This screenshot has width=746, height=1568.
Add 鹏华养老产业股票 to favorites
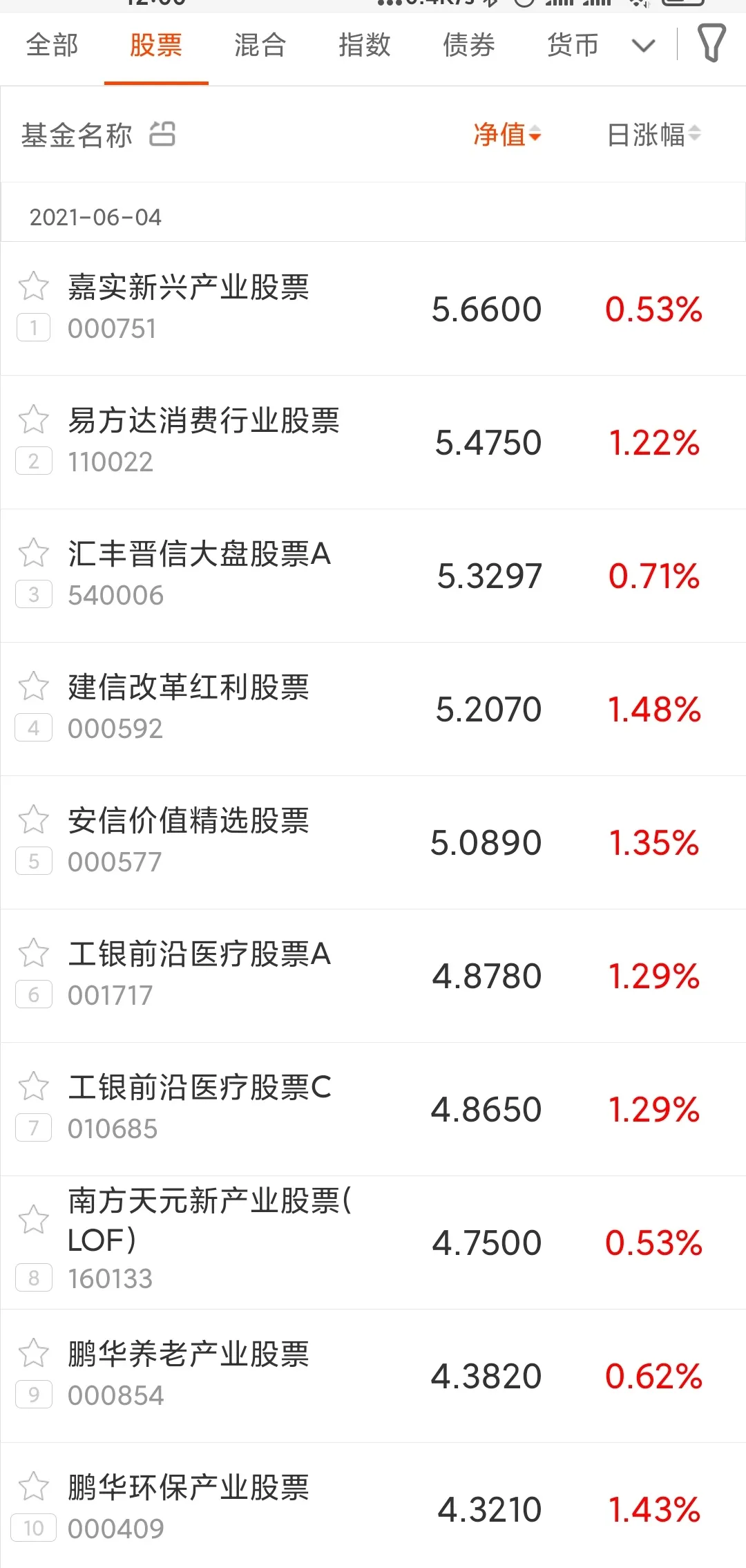coord(34,1353)
